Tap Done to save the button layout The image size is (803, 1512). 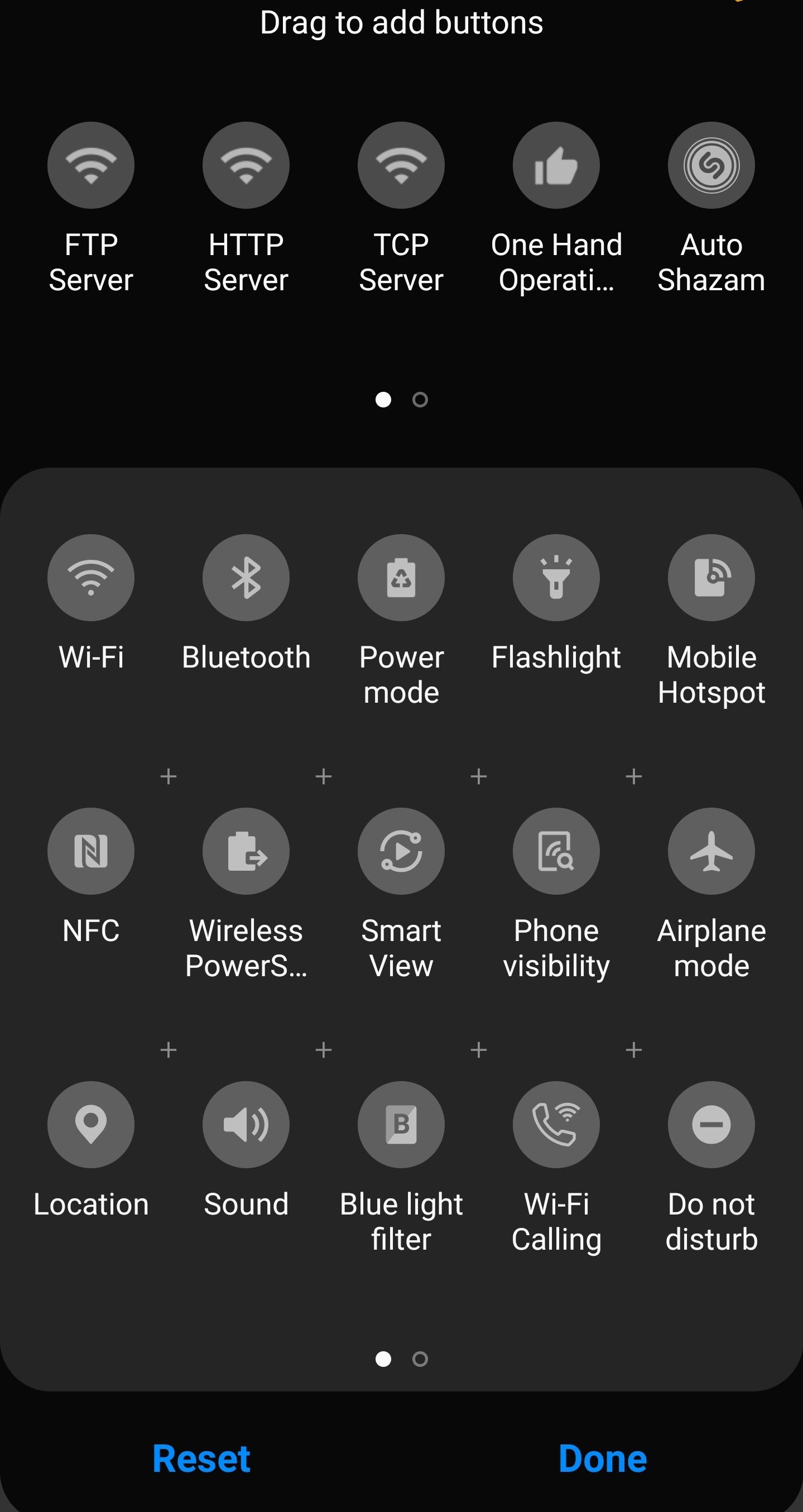pos(602,1458)
